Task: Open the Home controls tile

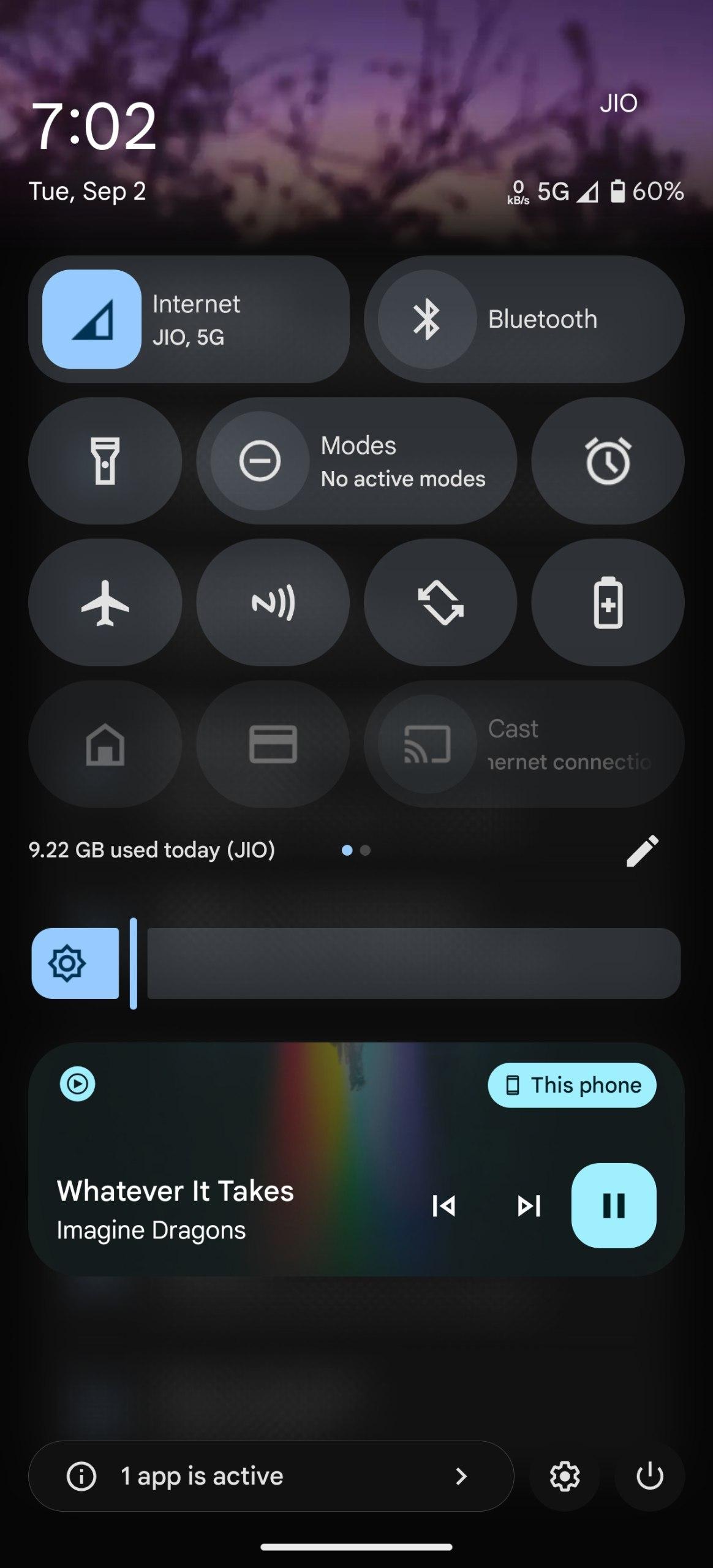Action: click(105, 744)
